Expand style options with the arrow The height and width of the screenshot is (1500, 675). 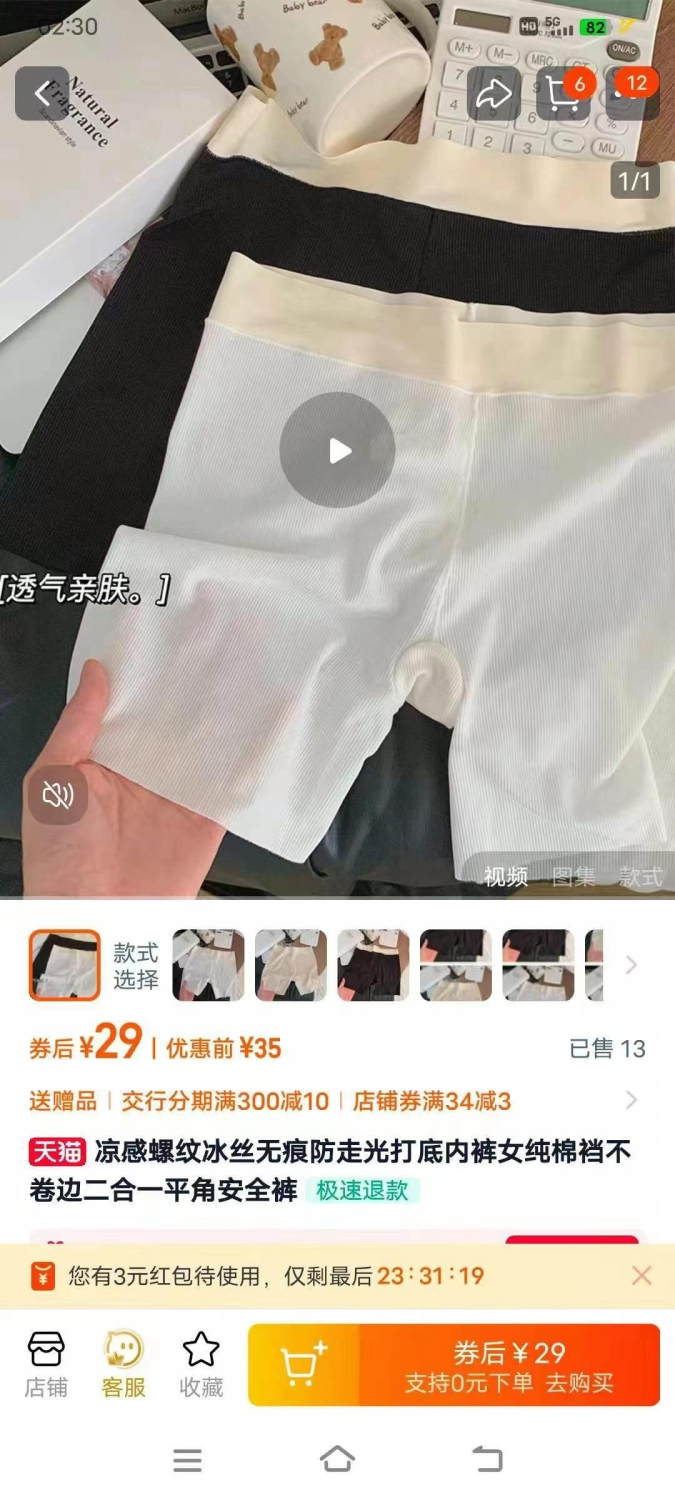[x=631, y=965]
